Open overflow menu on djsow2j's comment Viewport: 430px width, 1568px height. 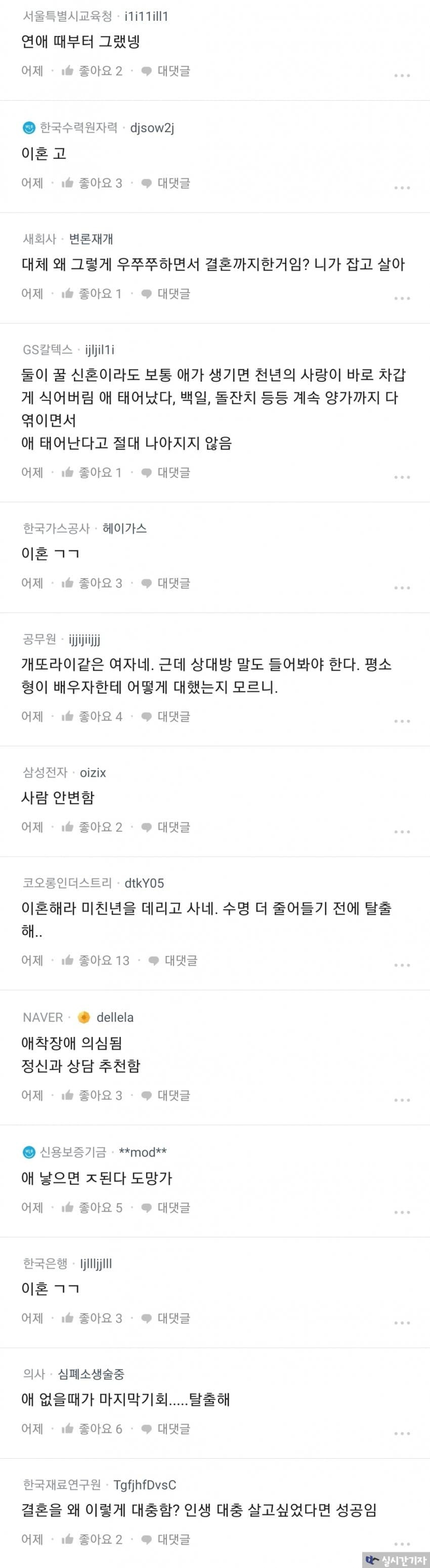(401, 187)
